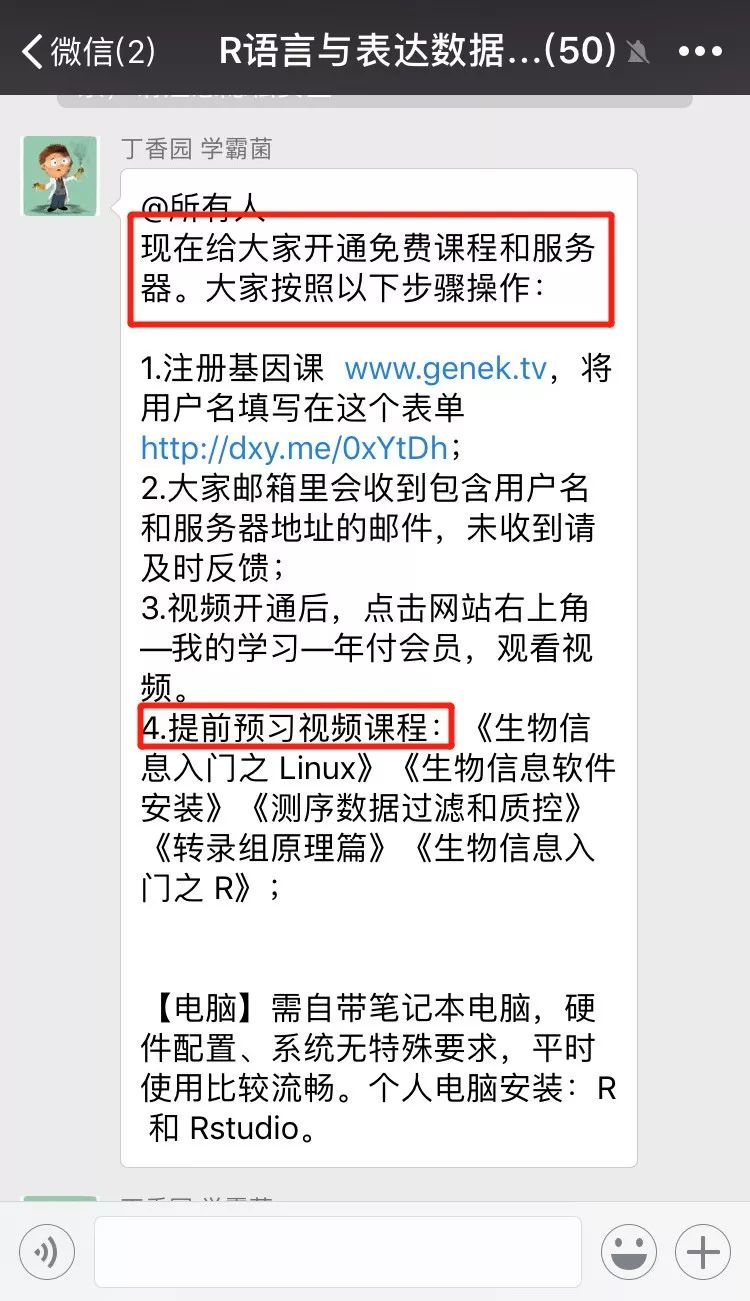Screen dimensions: 750x1301
Task: Open the group chat overflow menu
Action: coord(699,51)
